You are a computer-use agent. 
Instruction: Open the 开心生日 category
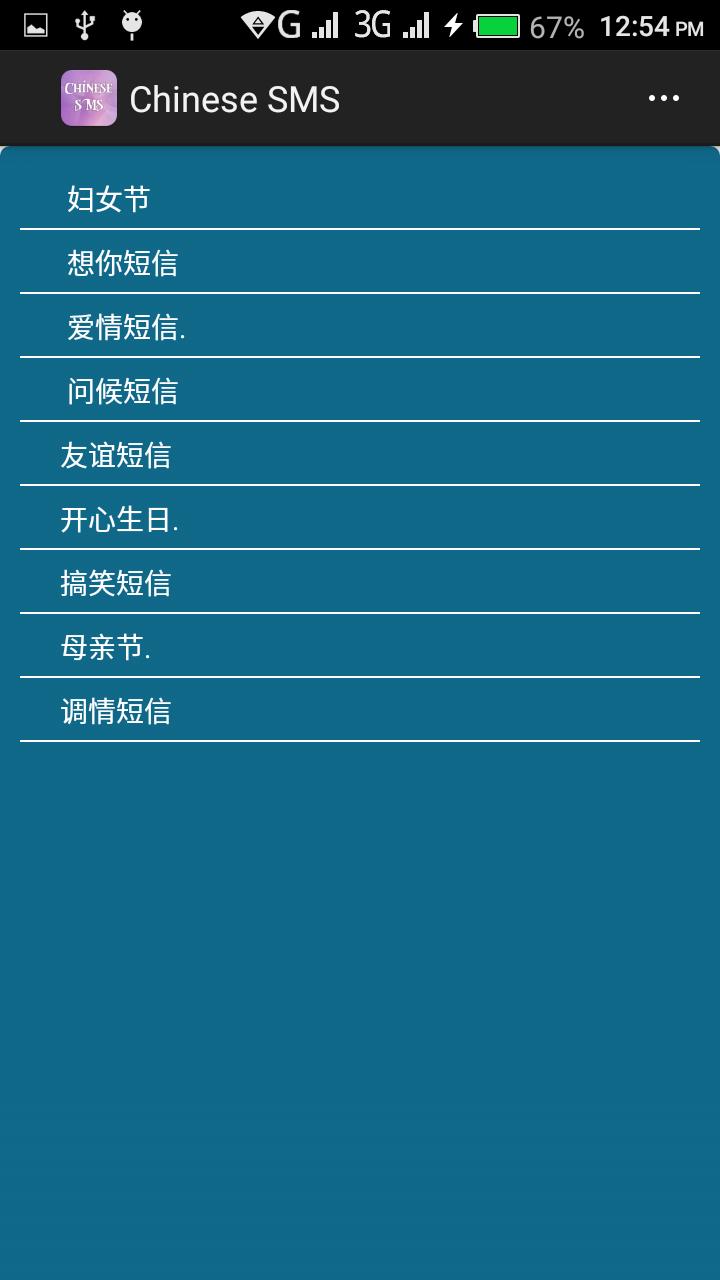[360, 518]
